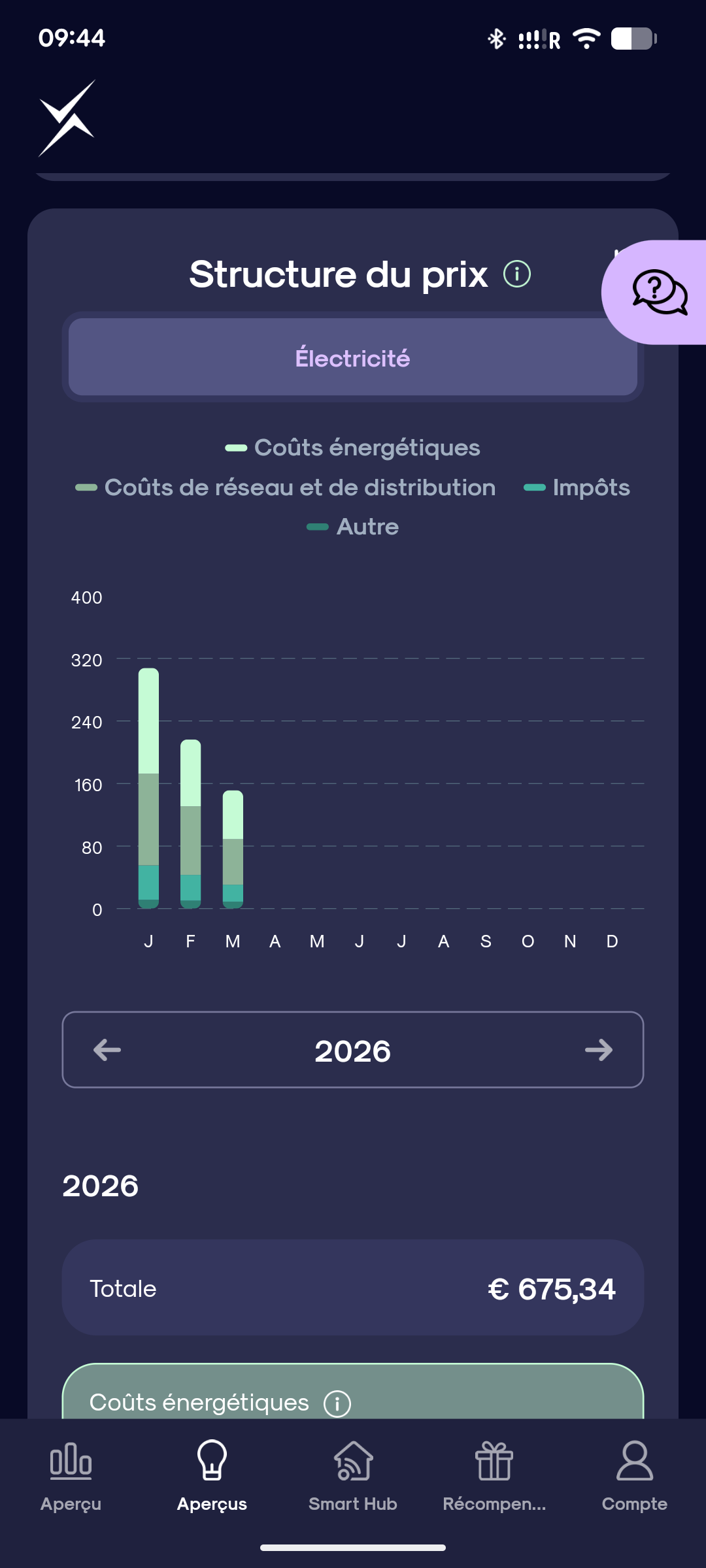The width and height of the screenshot is (706, 1568).
Task: Toggle the Impôts legend series
Action: click(x=577, y=487)
